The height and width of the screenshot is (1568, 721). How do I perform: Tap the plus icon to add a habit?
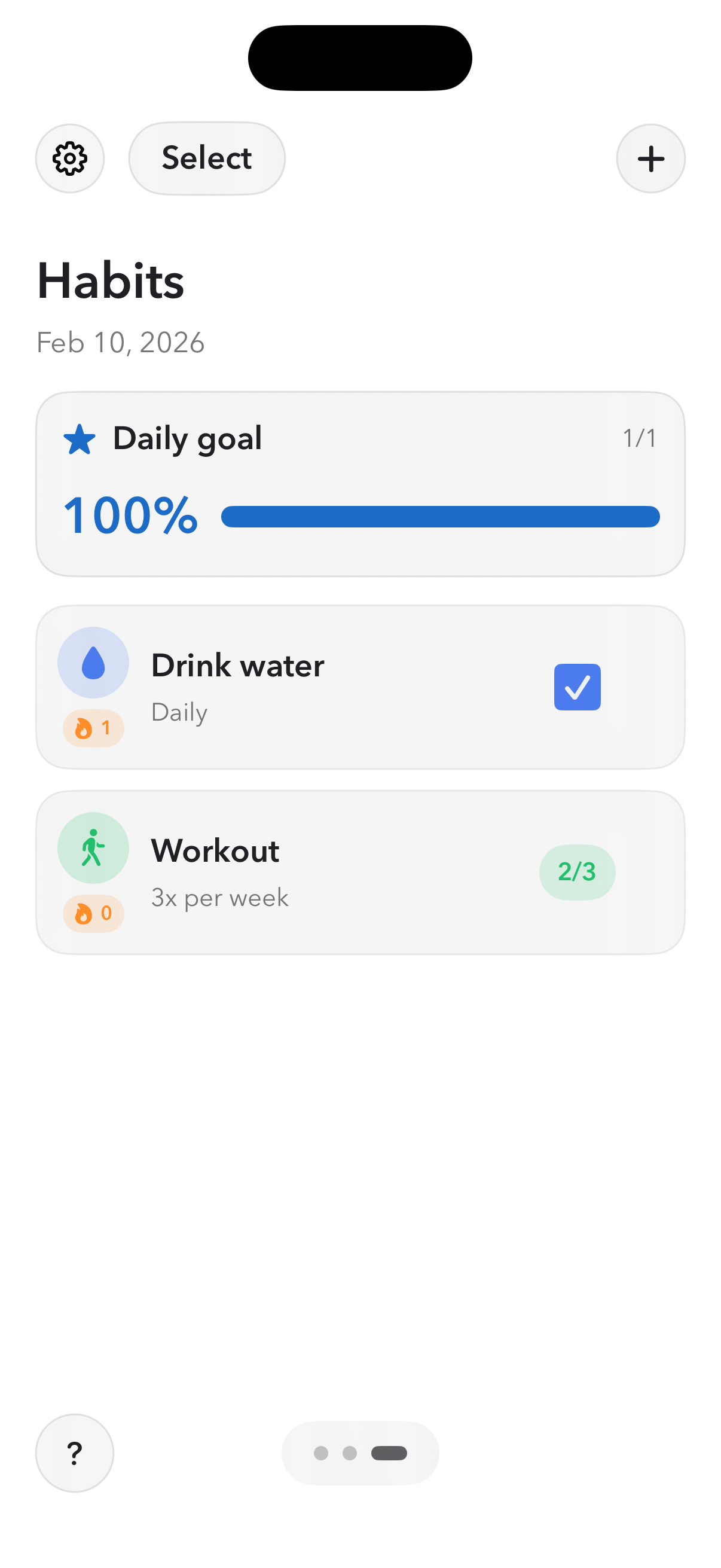(x=650, y=158)
